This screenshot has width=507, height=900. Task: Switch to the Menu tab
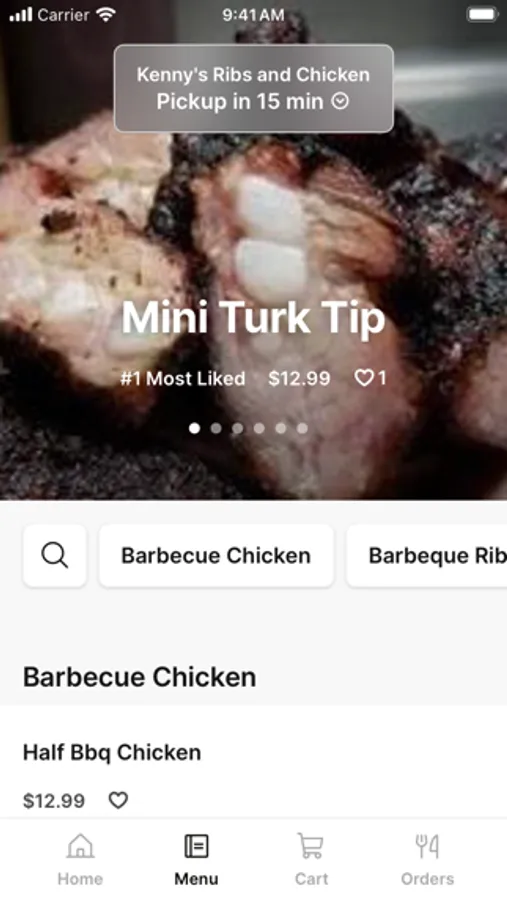(196, 859)
